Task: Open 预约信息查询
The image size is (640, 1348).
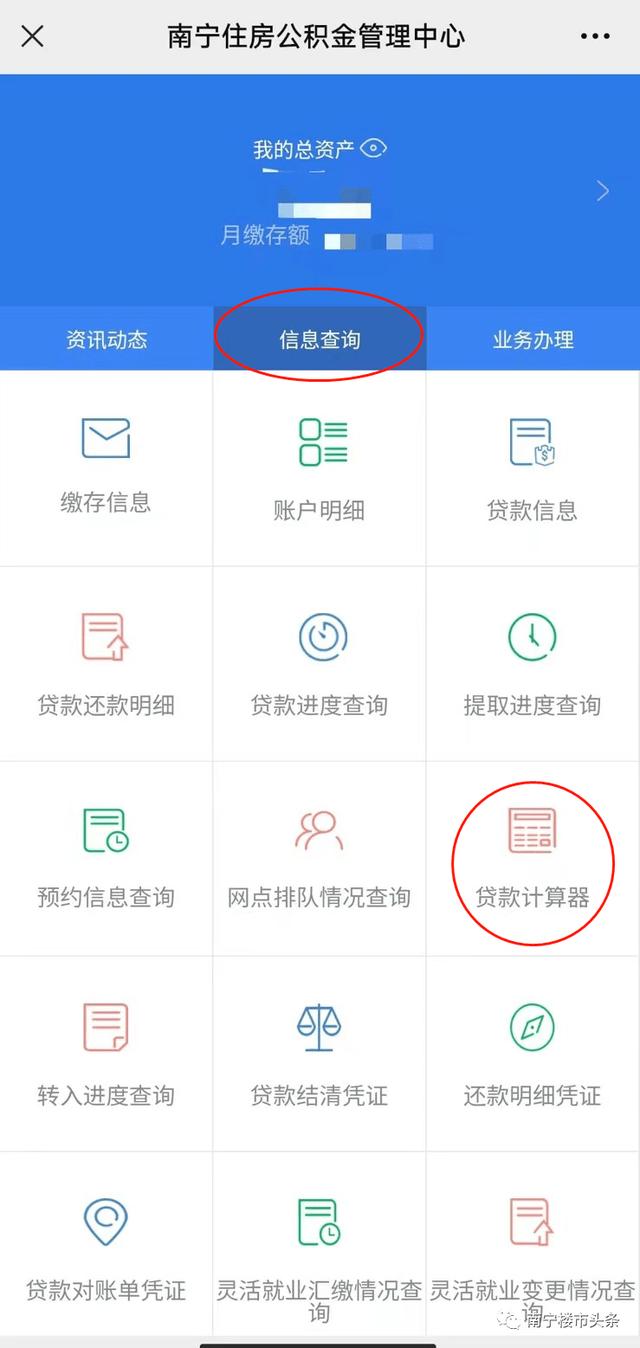Action: tap(106, 857)
